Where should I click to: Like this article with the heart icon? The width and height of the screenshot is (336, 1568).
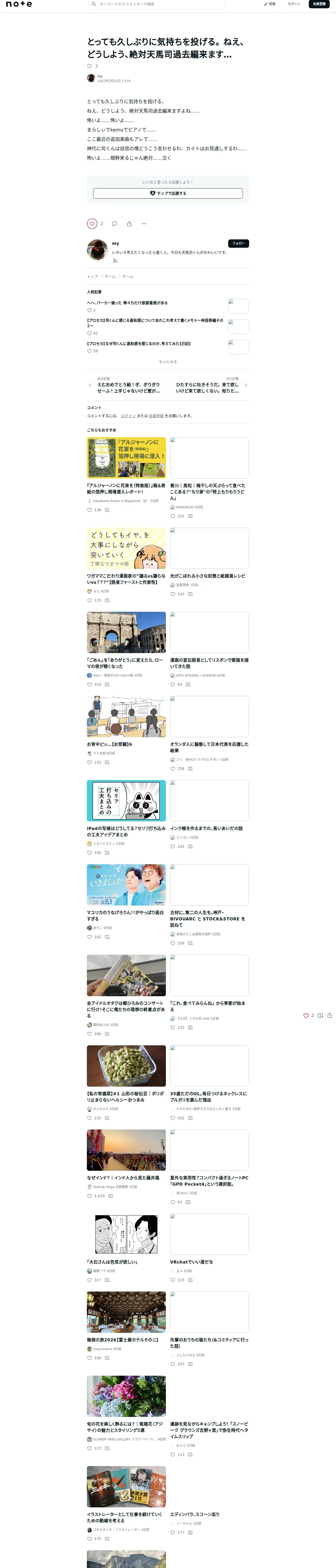pyautogui.click(x=92, y=223)
